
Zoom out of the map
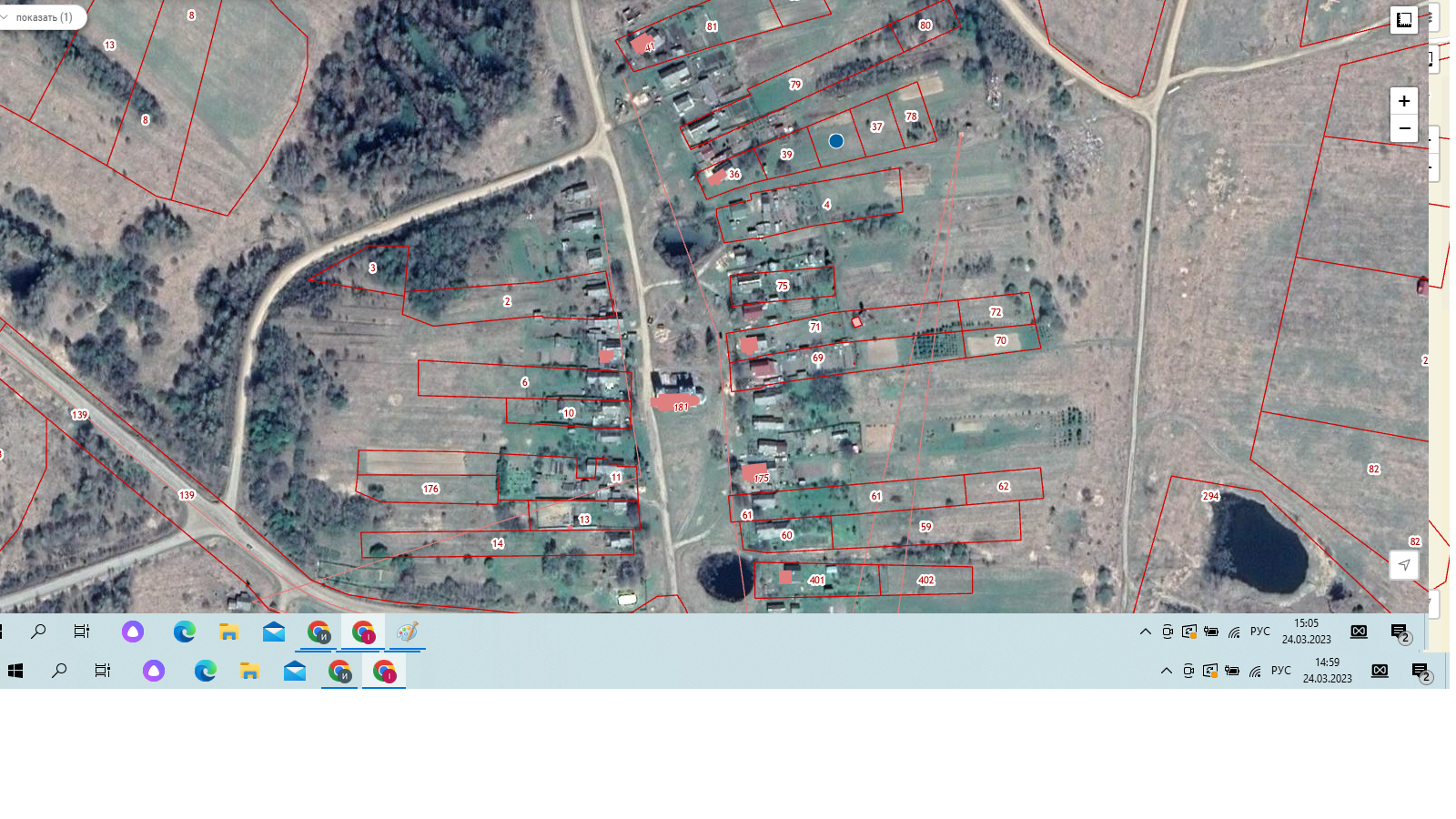(x=1404, y=128)
